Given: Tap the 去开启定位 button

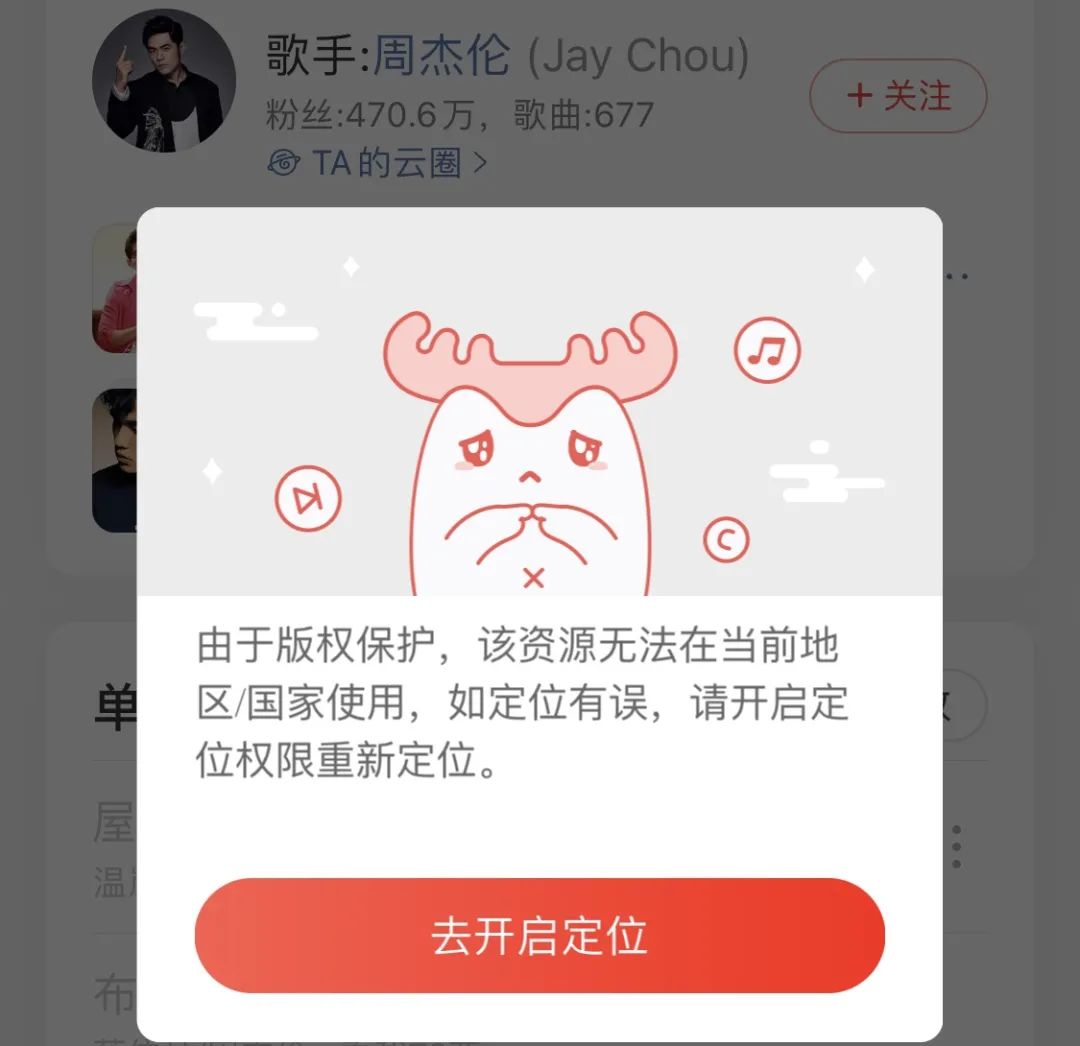Looking at the screenshot, I should pyautogui.click(x=540, y=936).
